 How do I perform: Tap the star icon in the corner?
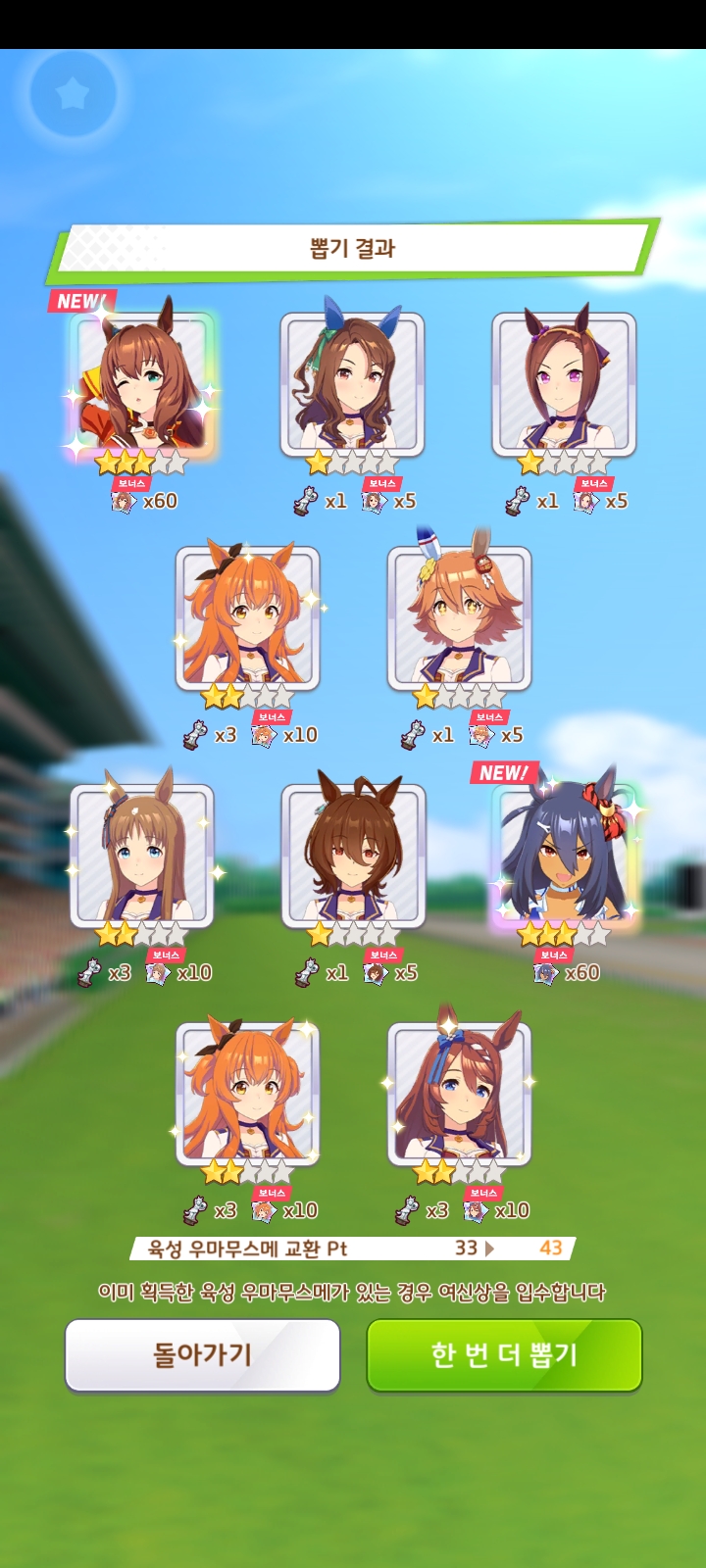pyautogui.click(x=73, y=94)
